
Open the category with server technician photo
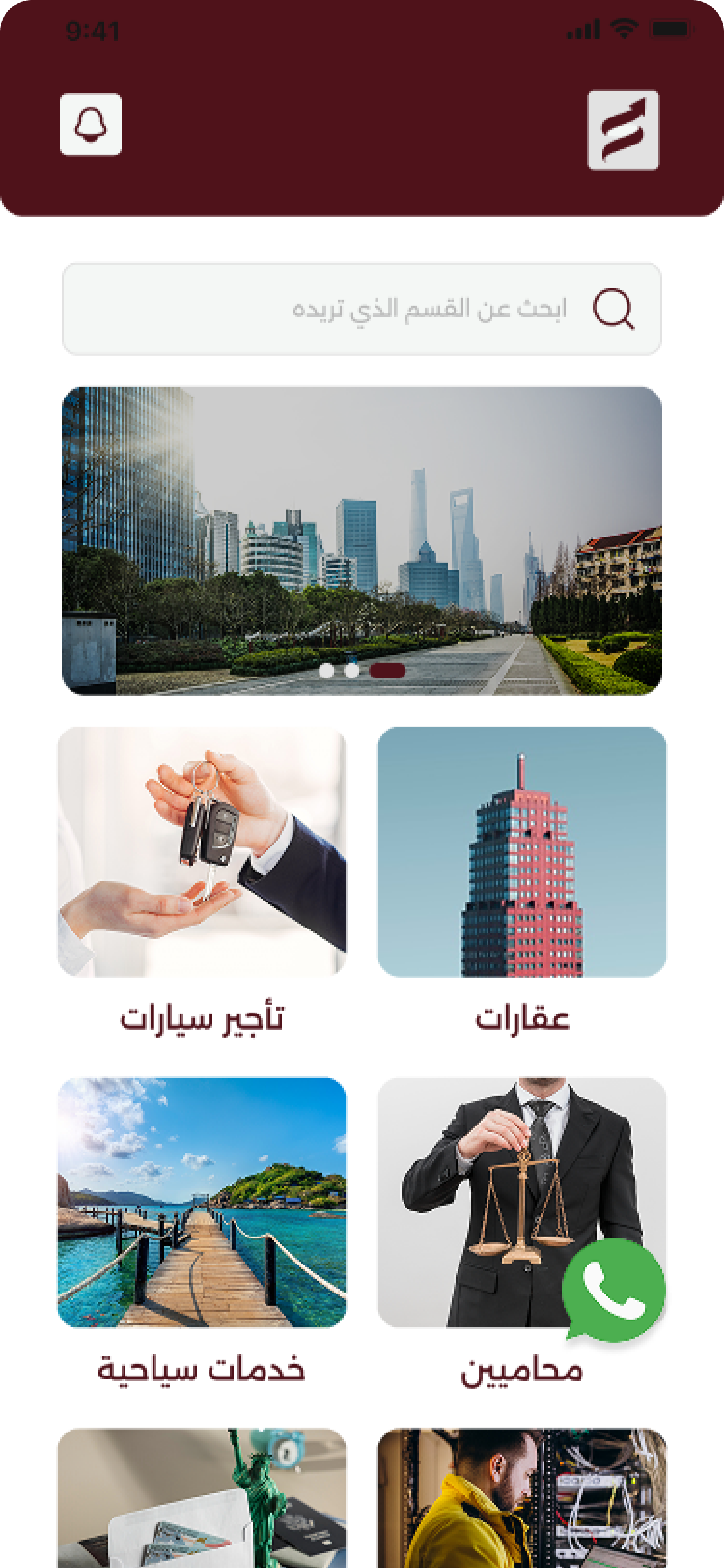tap(521, 1500)
